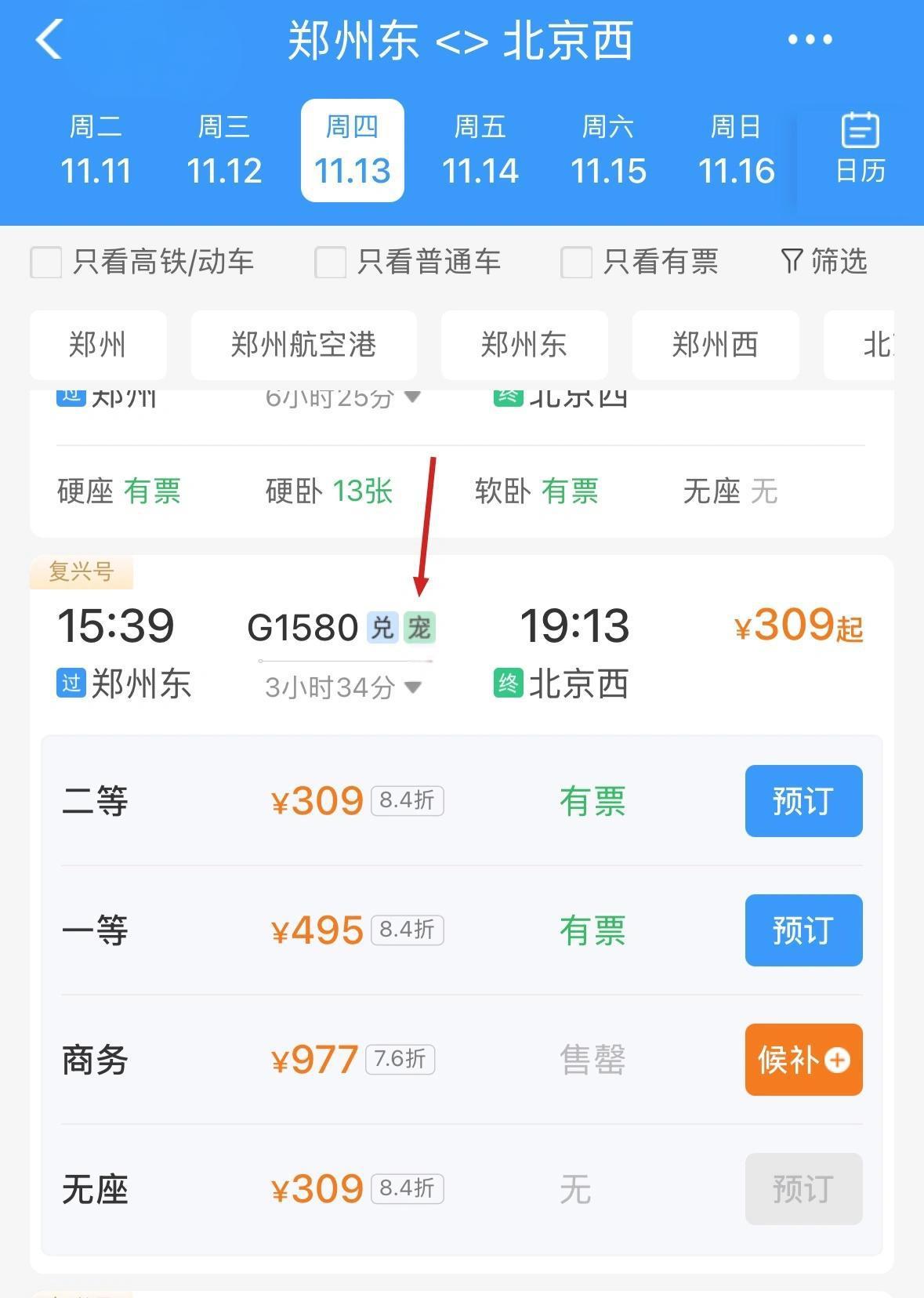This screenshot has width=924, height=1298.
Task: Expand G1580 stops via 3小时34分
Action: (342, 687)
